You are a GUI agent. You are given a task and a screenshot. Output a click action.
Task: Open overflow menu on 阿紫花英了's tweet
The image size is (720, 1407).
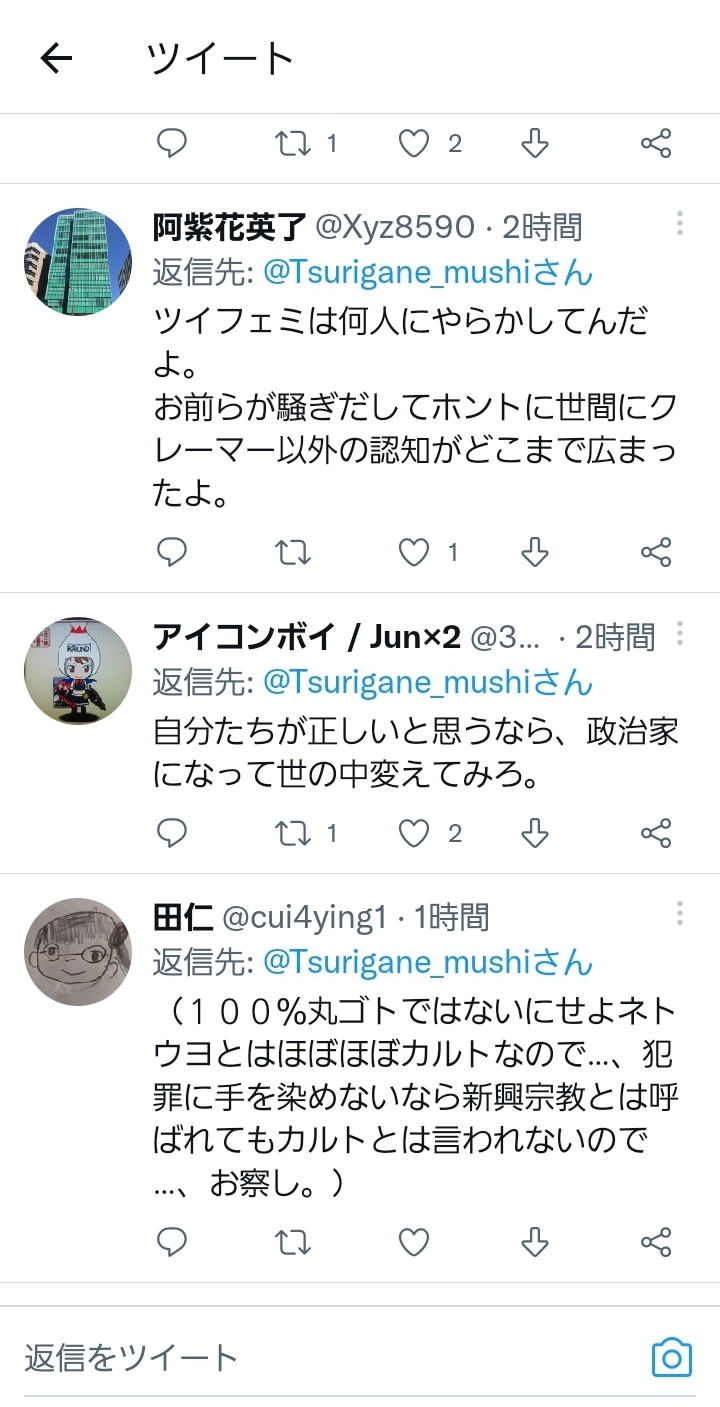click(x=680, y=223)
